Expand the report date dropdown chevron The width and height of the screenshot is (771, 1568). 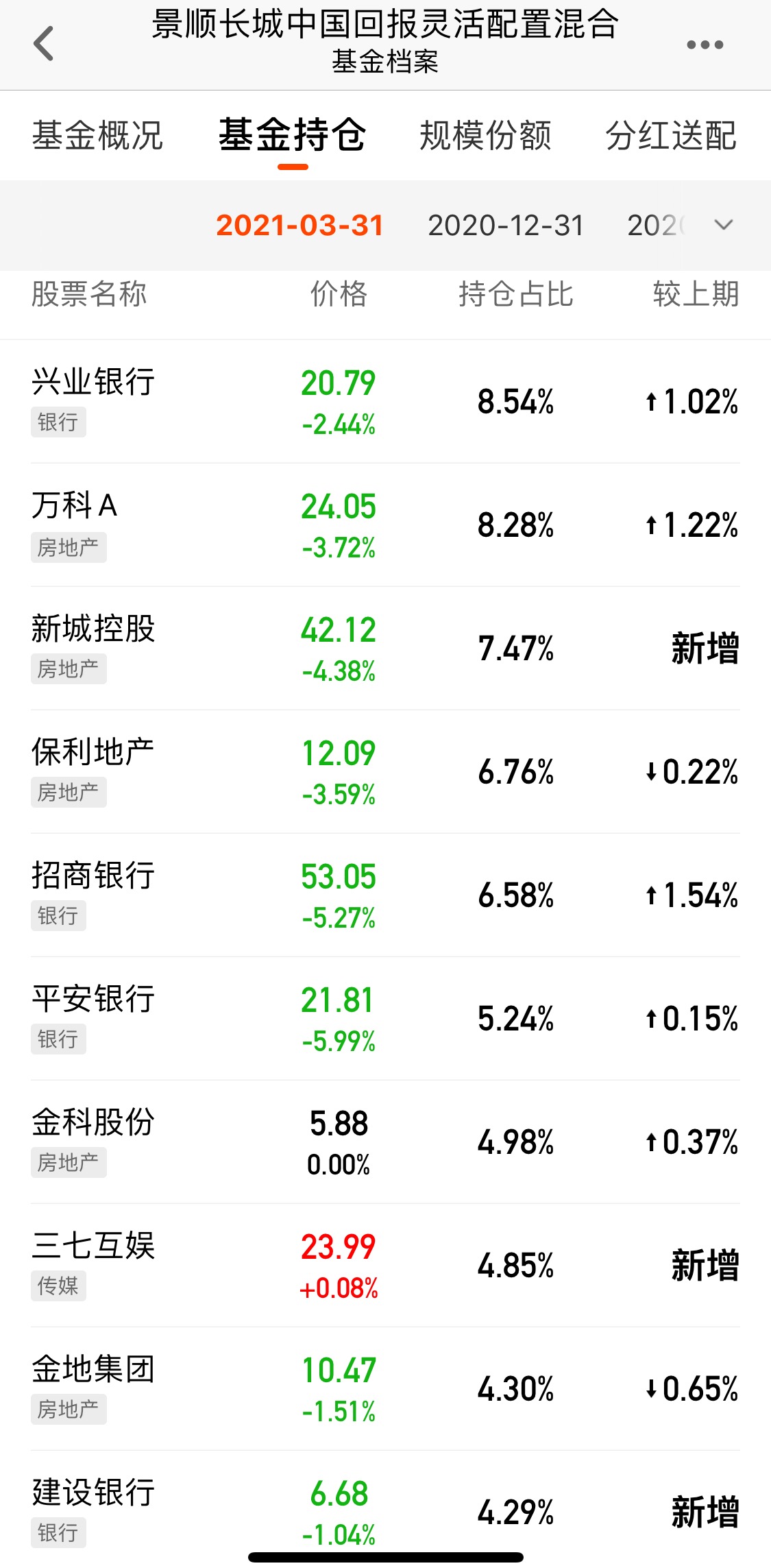(x=724, y=225)
